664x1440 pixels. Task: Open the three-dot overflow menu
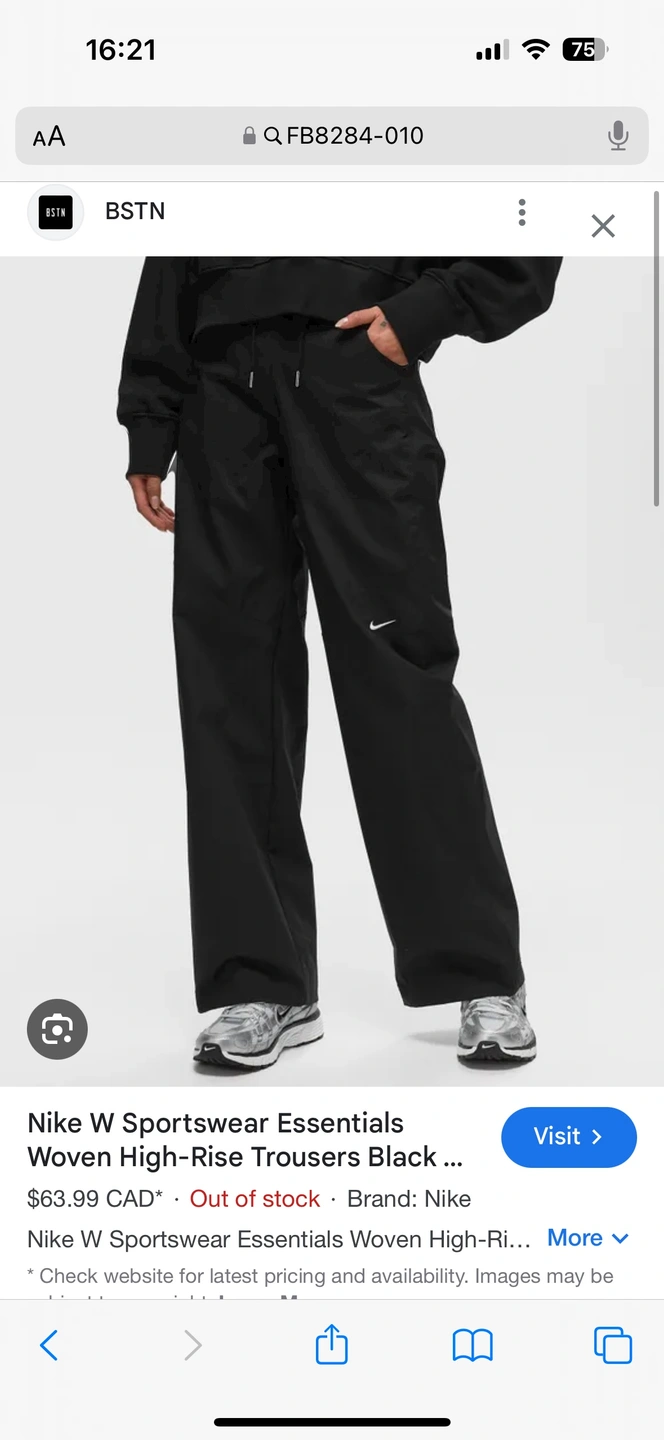pos(521,212)
